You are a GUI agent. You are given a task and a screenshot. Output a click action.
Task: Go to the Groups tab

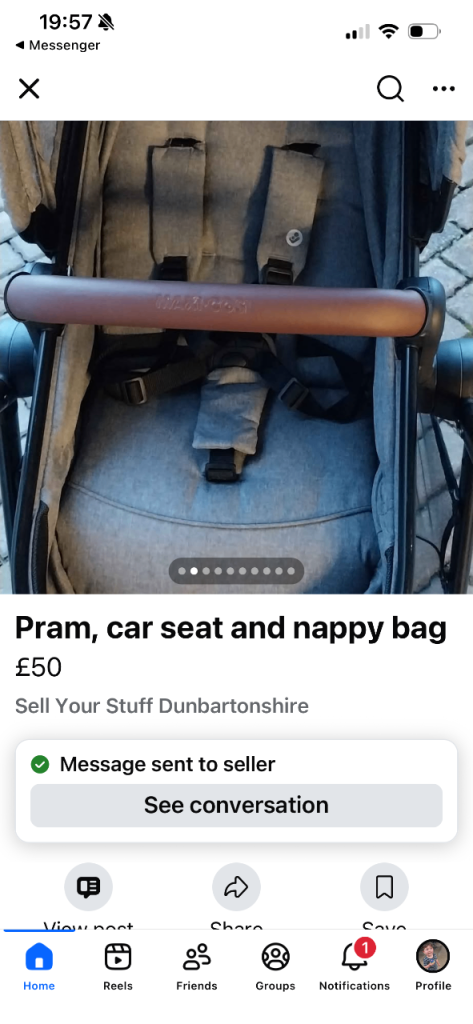point(275,965)
